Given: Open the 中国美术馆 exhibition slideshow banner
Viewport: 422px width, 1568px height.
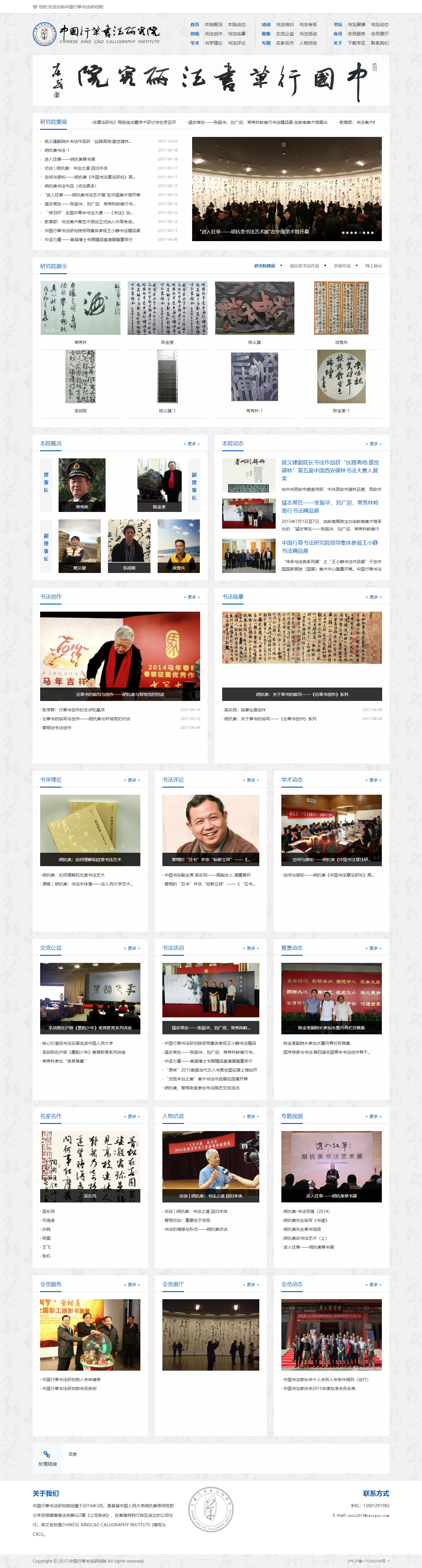Looking at the screenshot, I should [286, 189].
